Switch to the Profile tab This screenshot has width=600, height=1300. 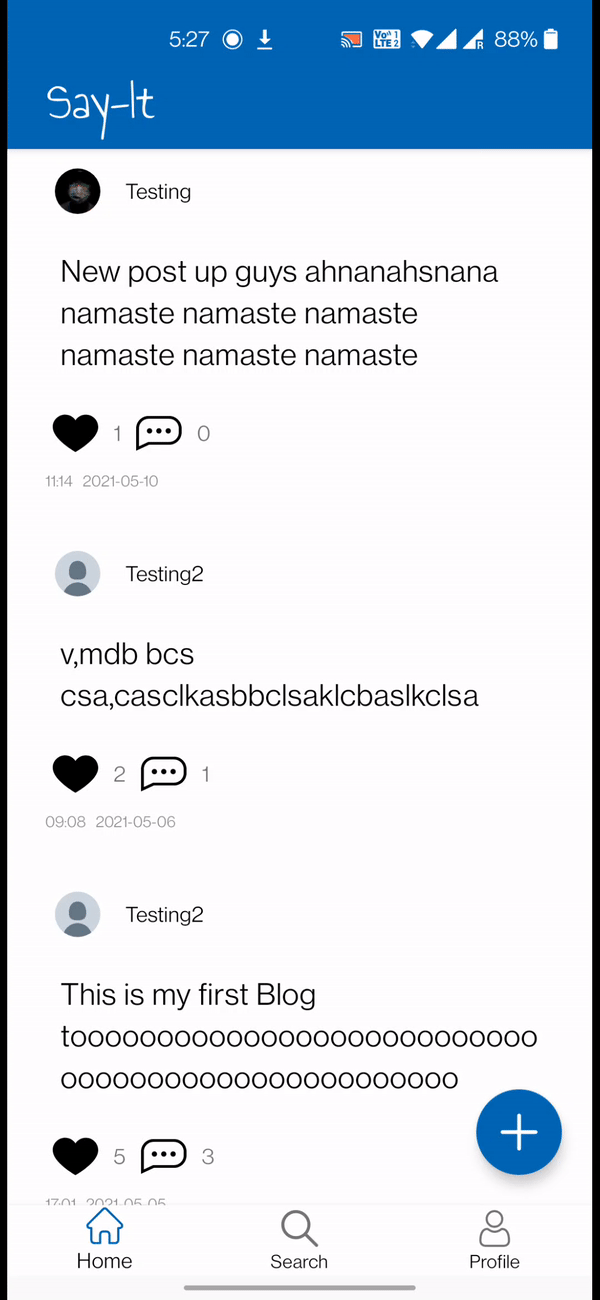(x=494, y=1240)
